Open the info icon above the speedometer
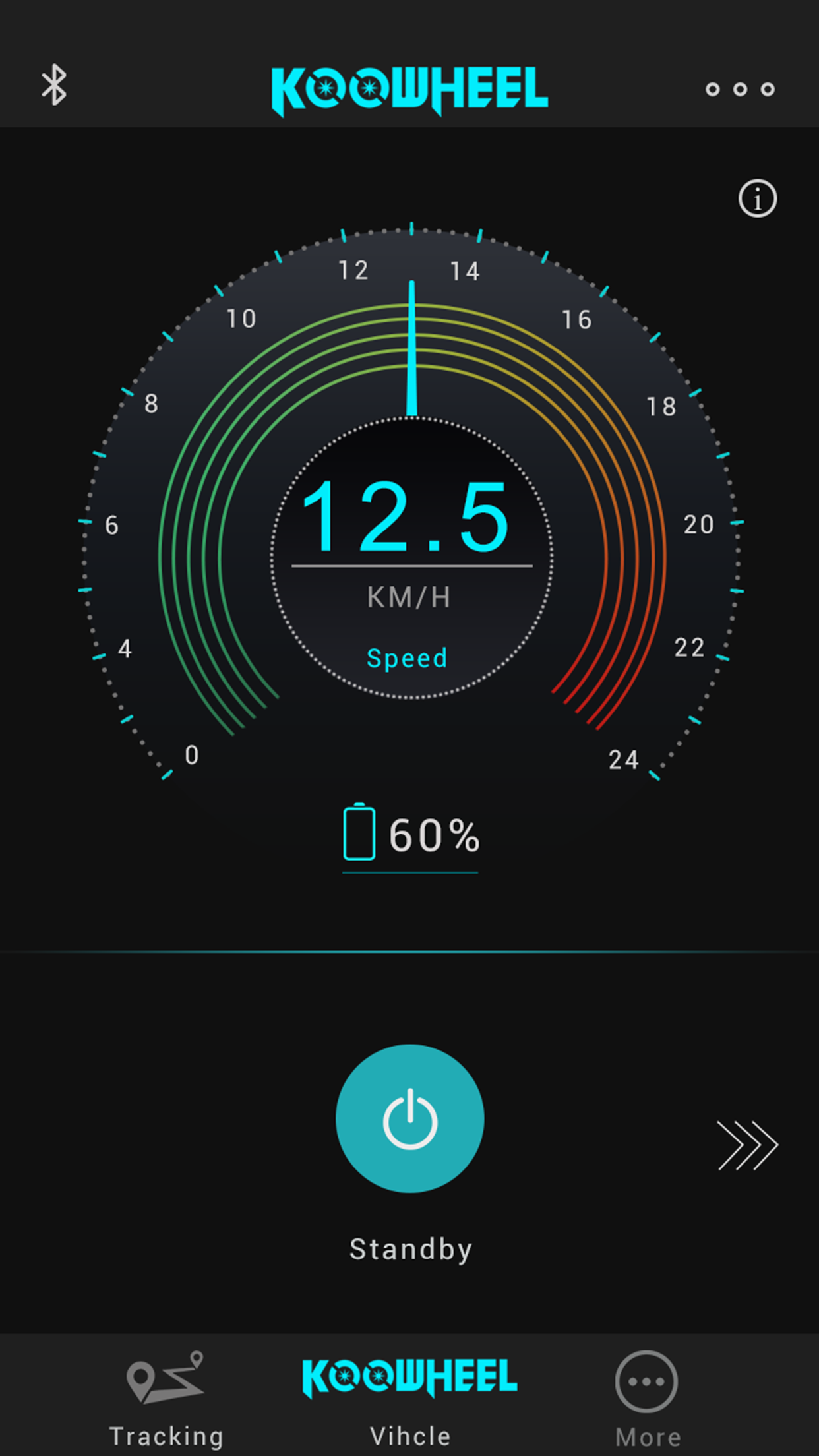Image resolution: width=819 pixels, height=1456 pixels. [x=757, y=198]
